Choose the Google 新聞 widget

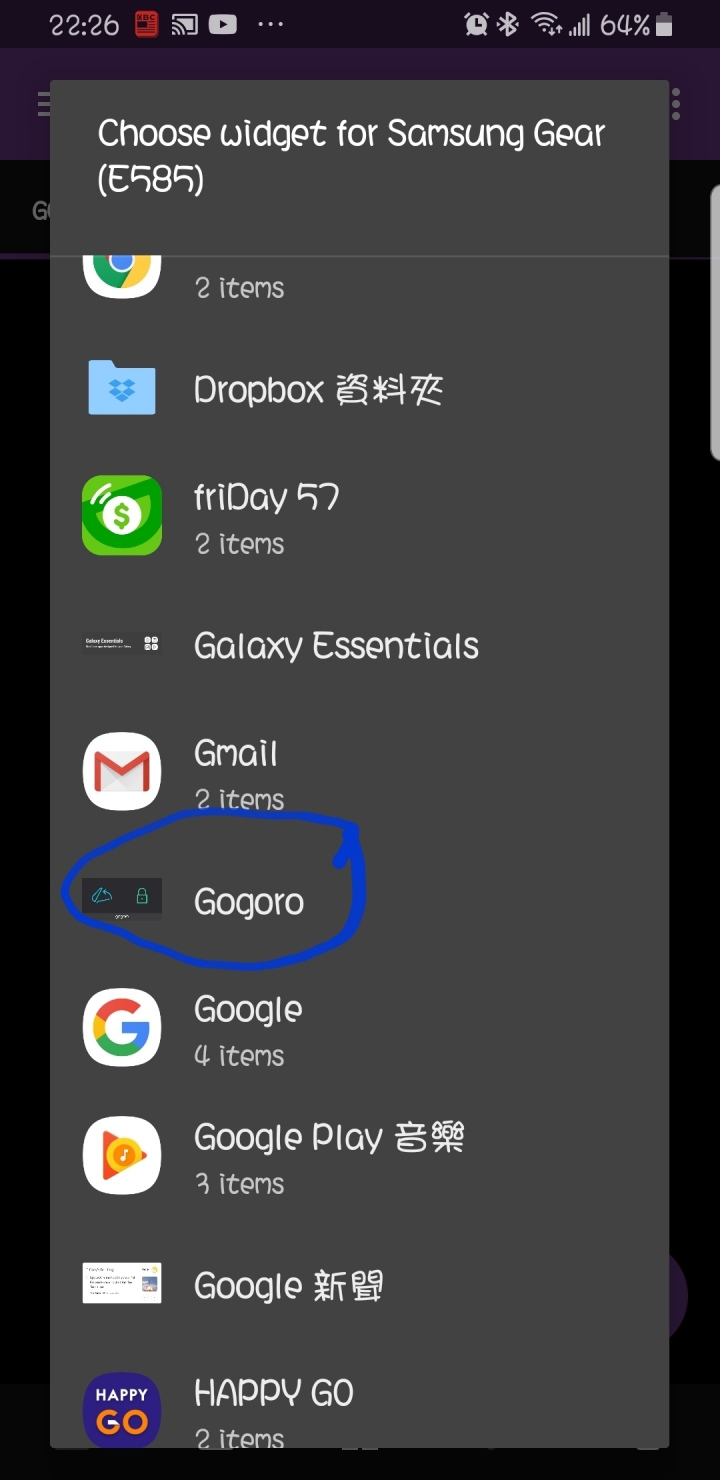288,1285
